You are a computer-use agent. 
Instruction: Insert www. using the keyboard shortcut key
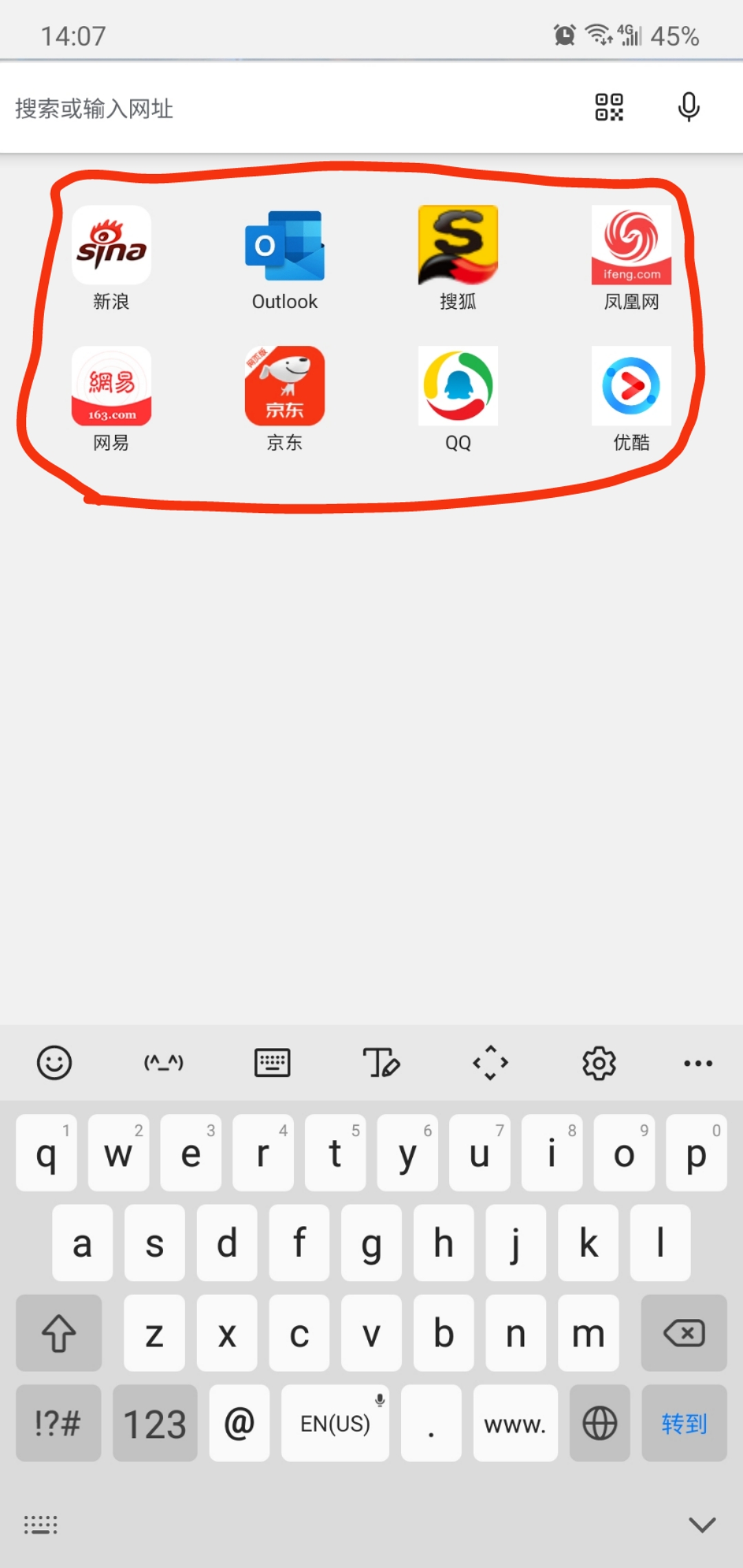point(515,1423)
